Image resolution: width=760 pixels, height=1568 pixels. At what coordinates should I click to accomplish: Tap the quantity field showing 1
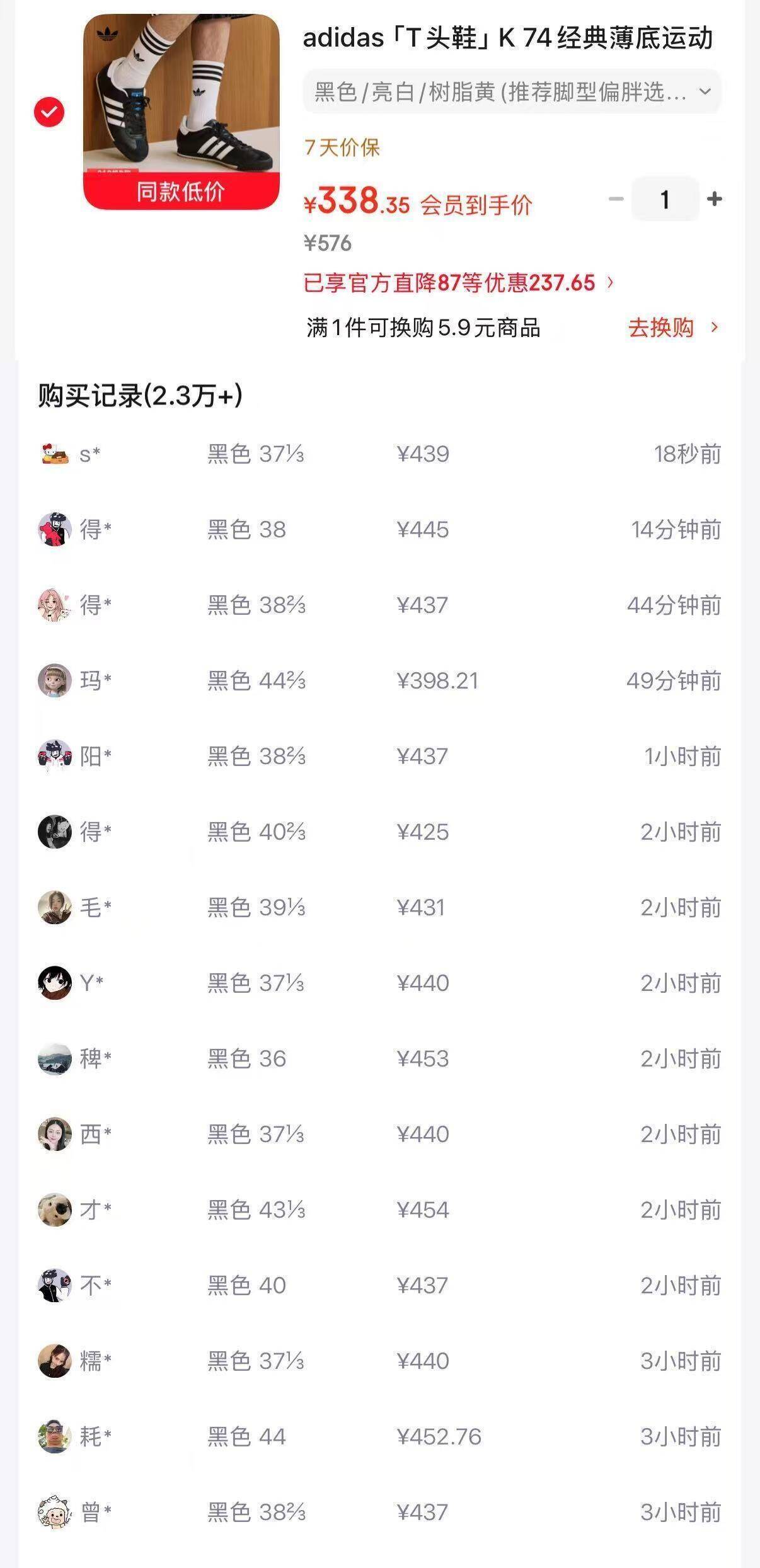point(665,199)
